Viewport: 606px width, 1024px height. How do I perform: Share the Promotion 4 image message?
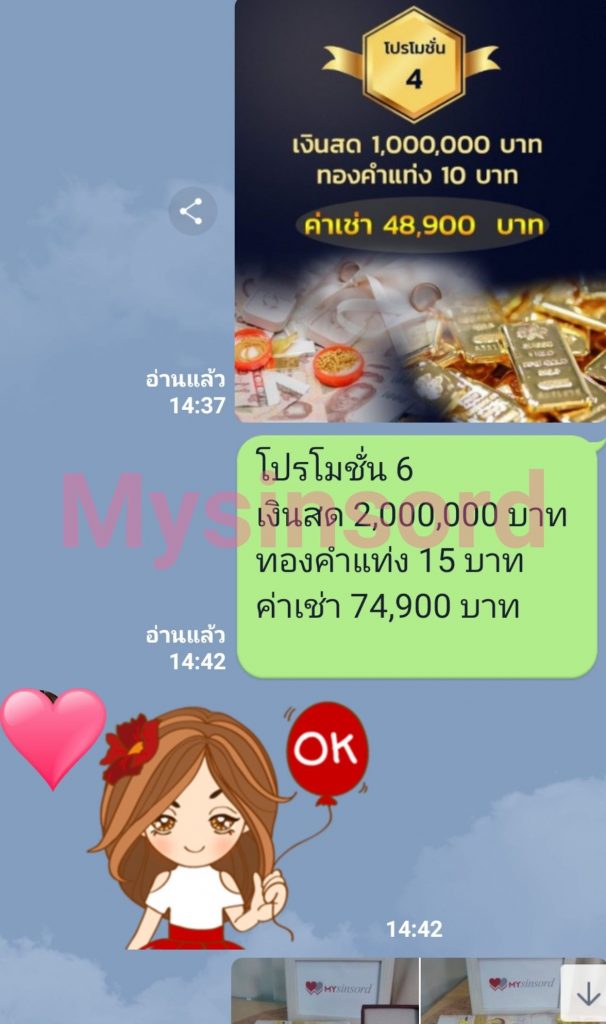click(x=192, y=211)
